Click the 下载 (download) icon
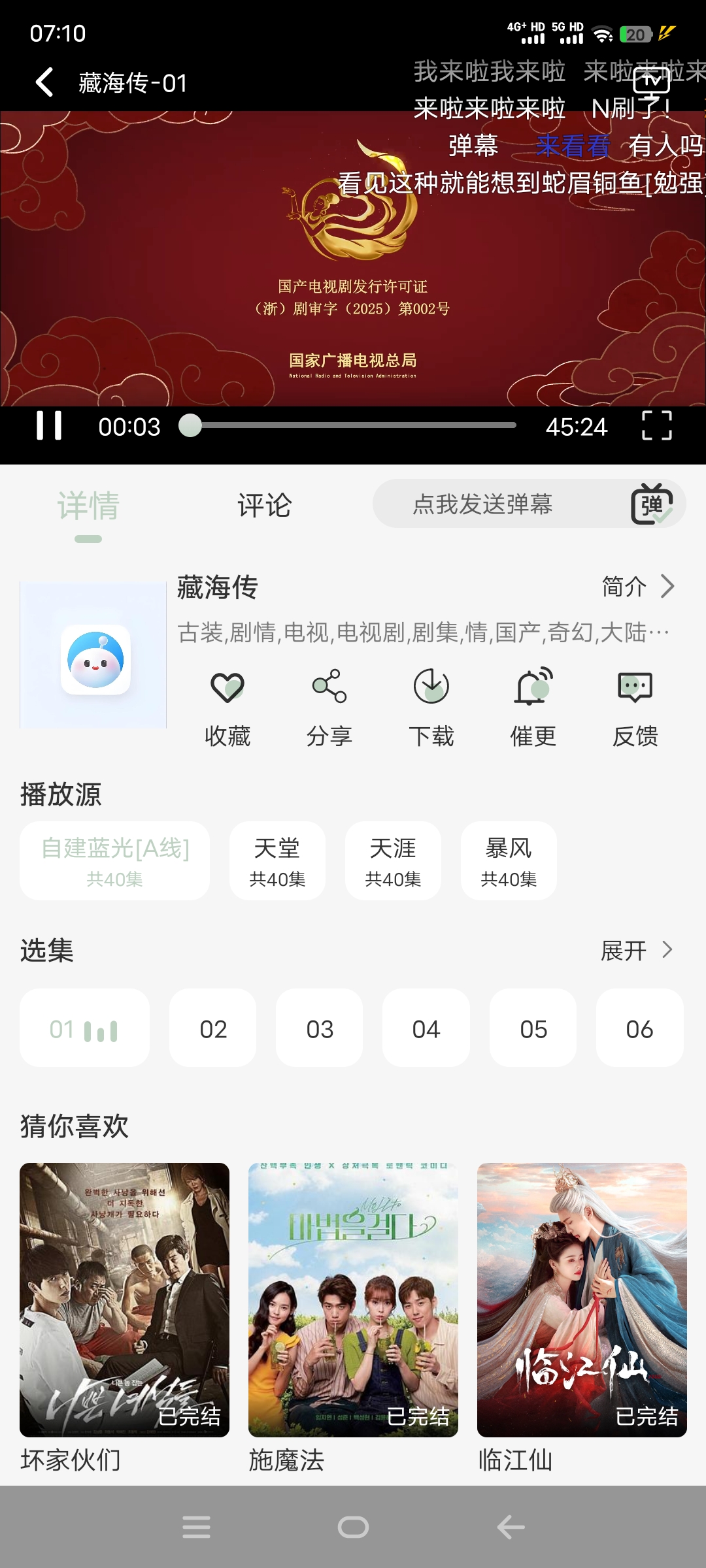Screen dimensions: 706x1568 (x=431, y=687)
